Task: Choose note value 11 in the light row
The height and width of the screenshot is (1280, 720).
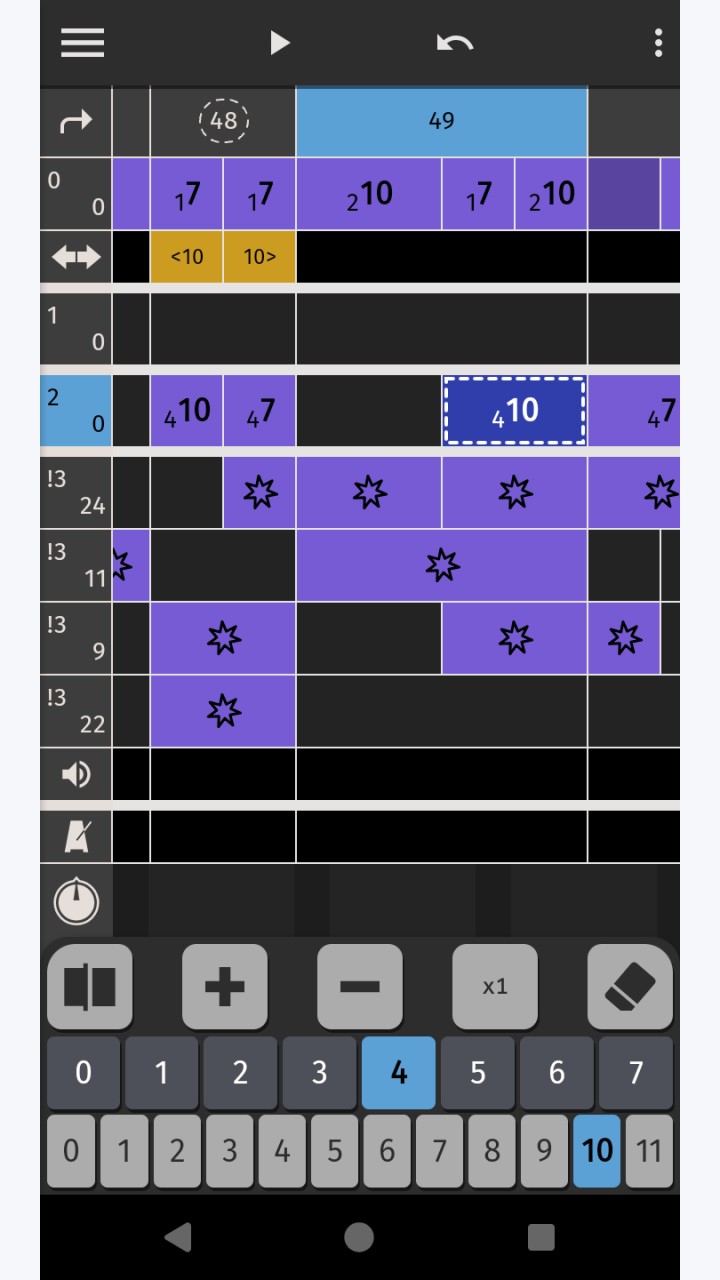Action: (649, 1151)
